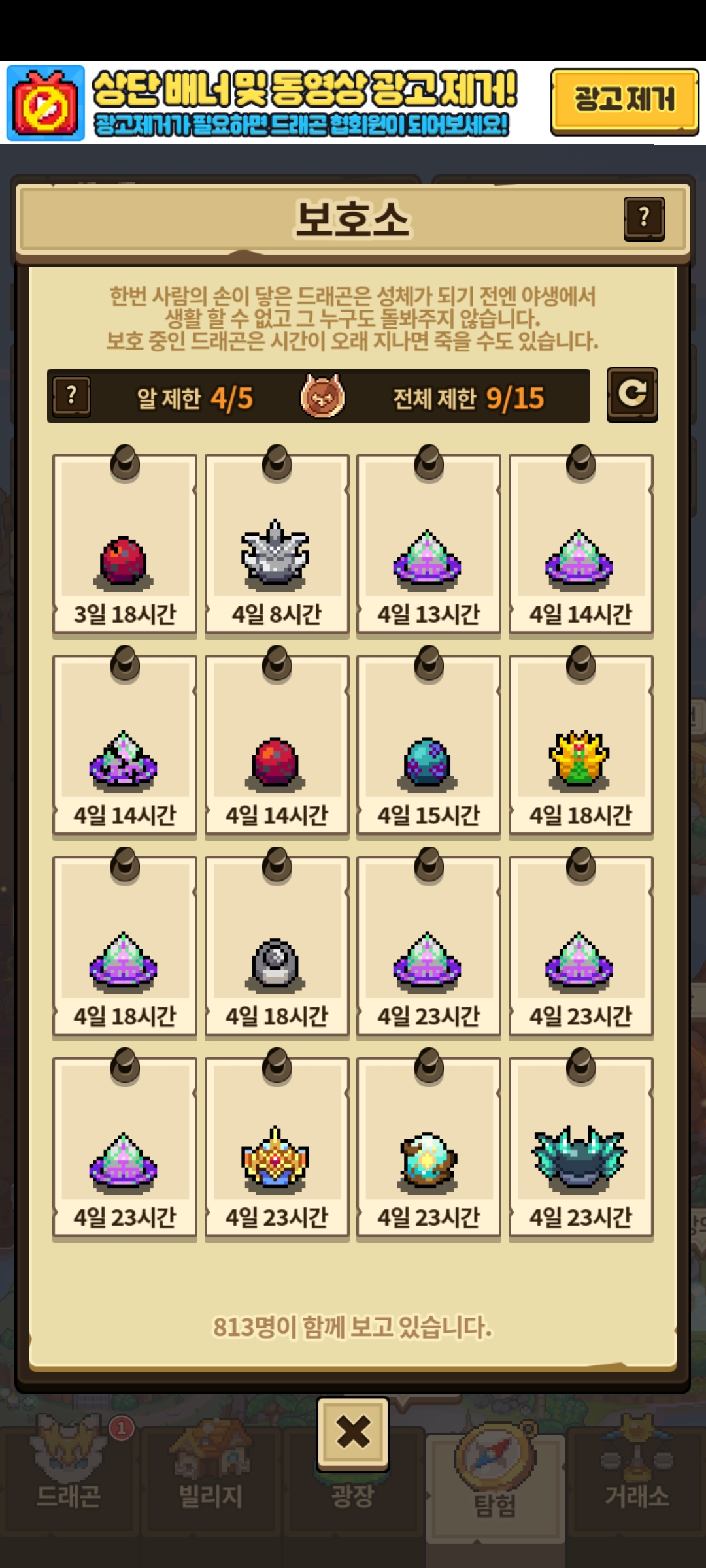Screen dimensions: 706x1568
Task: Open the dark teal spiky dragon card
Action: tap(580, 1148)
